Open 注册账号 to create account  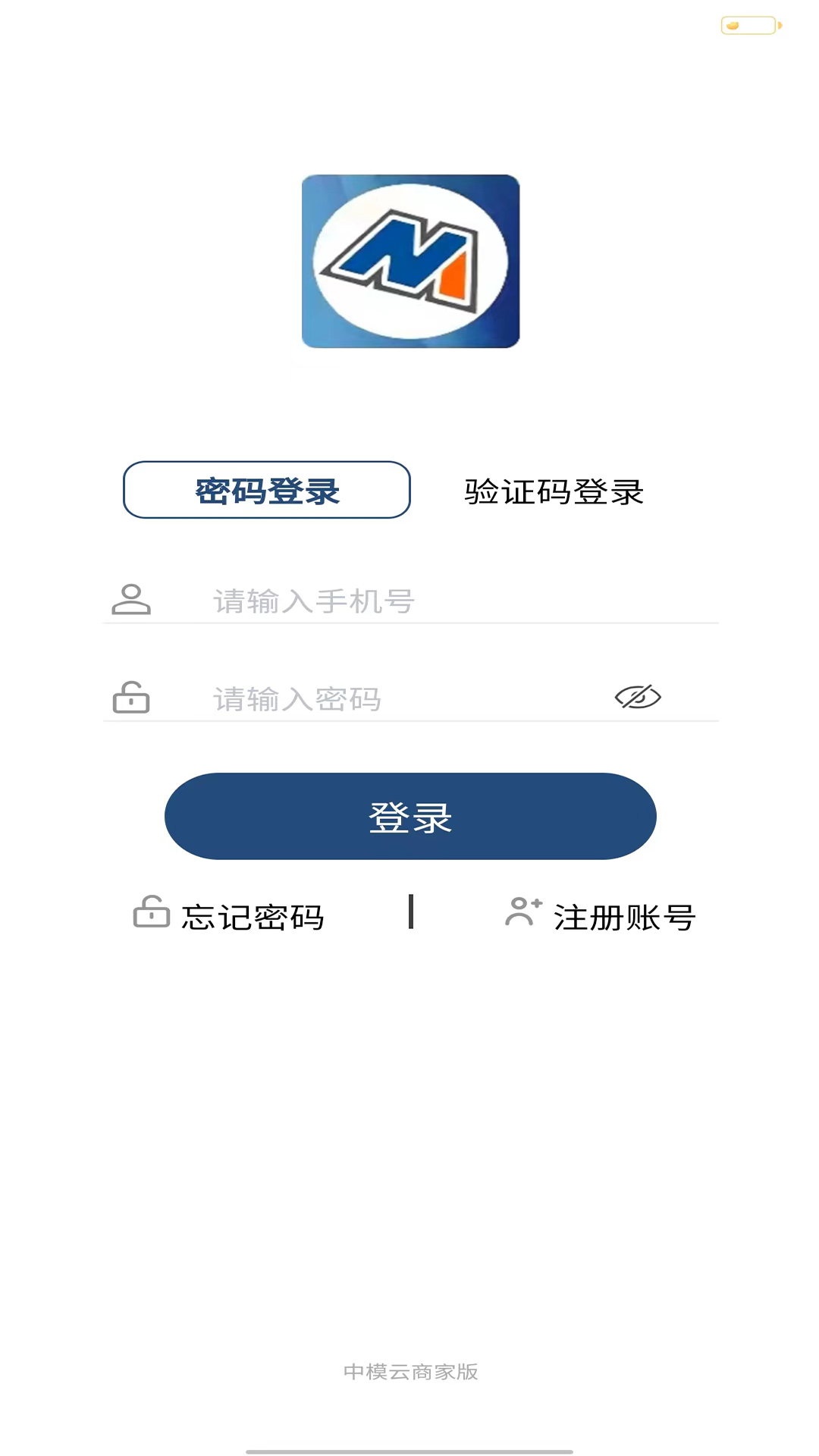tap(601, 916)
